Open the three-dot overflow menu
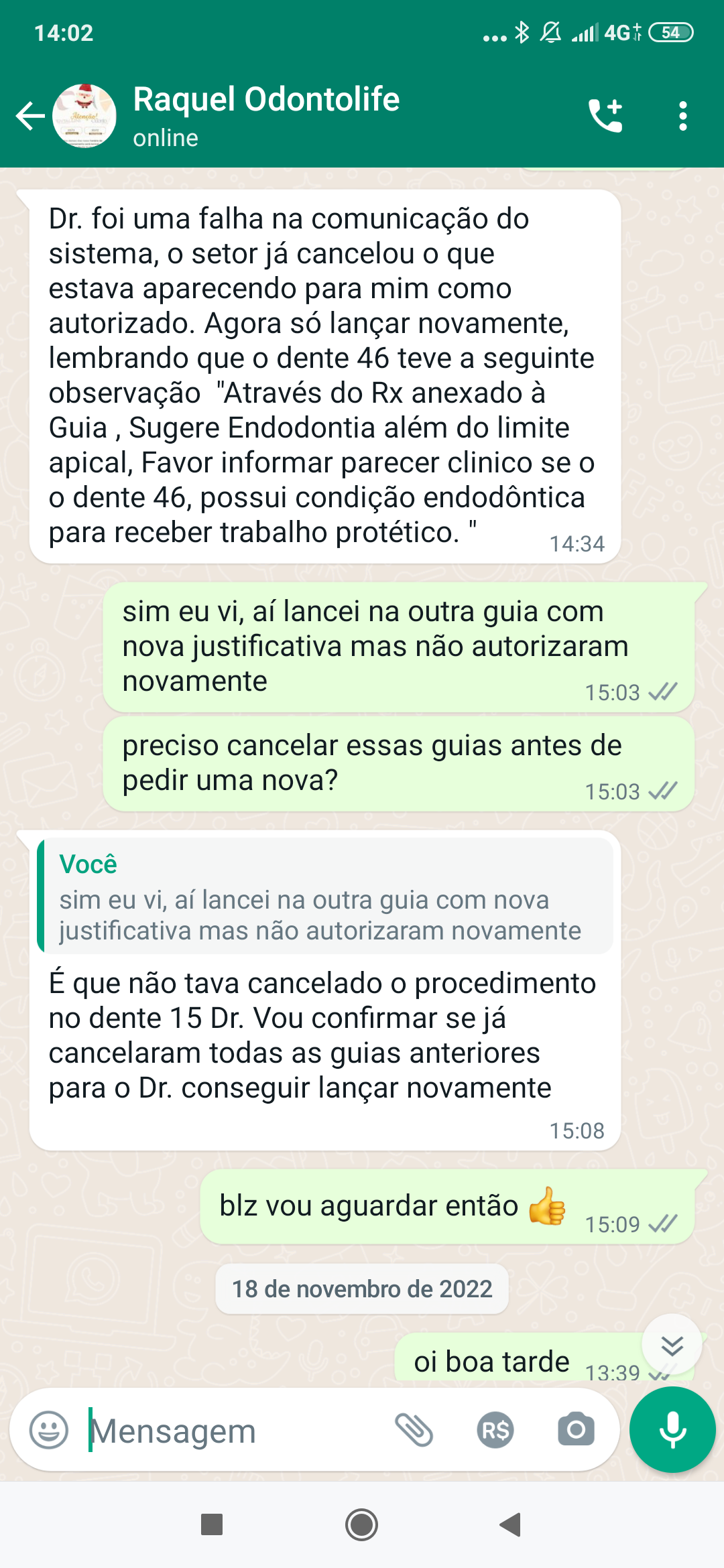 [x=682, y=116]
